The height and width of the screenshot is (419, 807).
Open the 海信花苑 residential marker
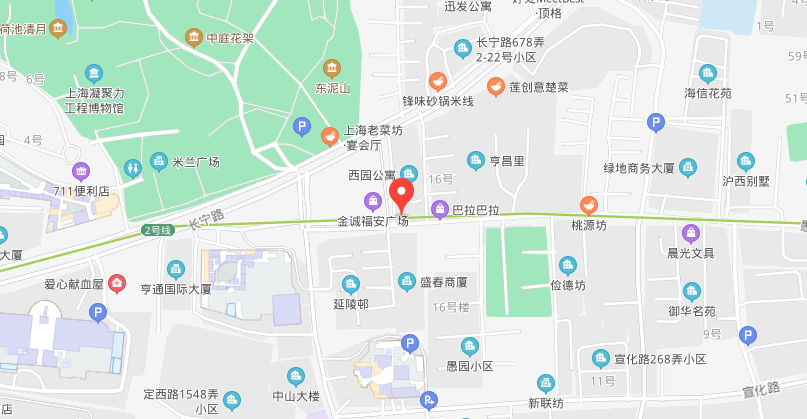tap(708, 73)
